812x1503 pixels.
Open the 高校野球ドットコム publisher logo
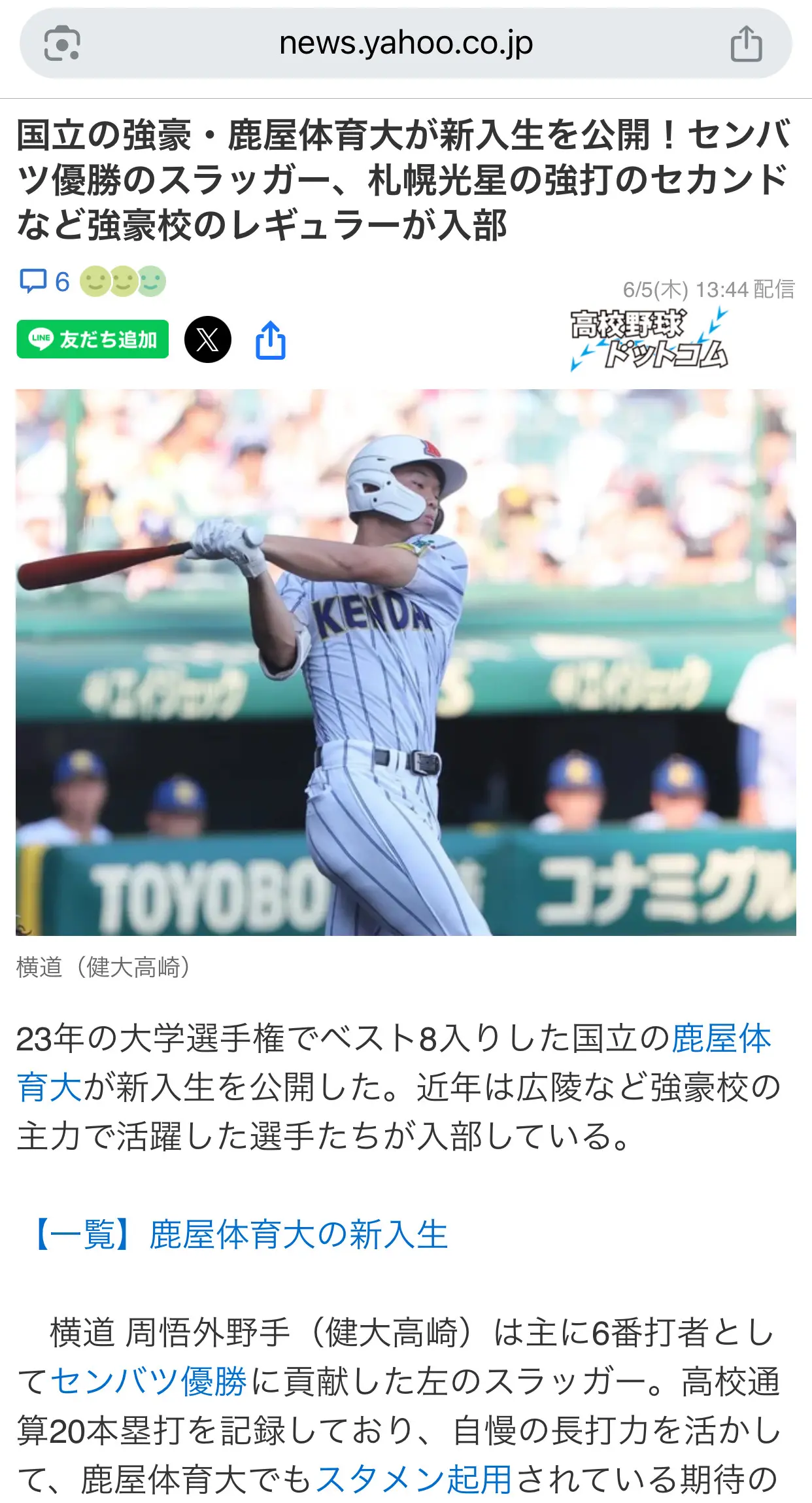[x=650, y=339]
